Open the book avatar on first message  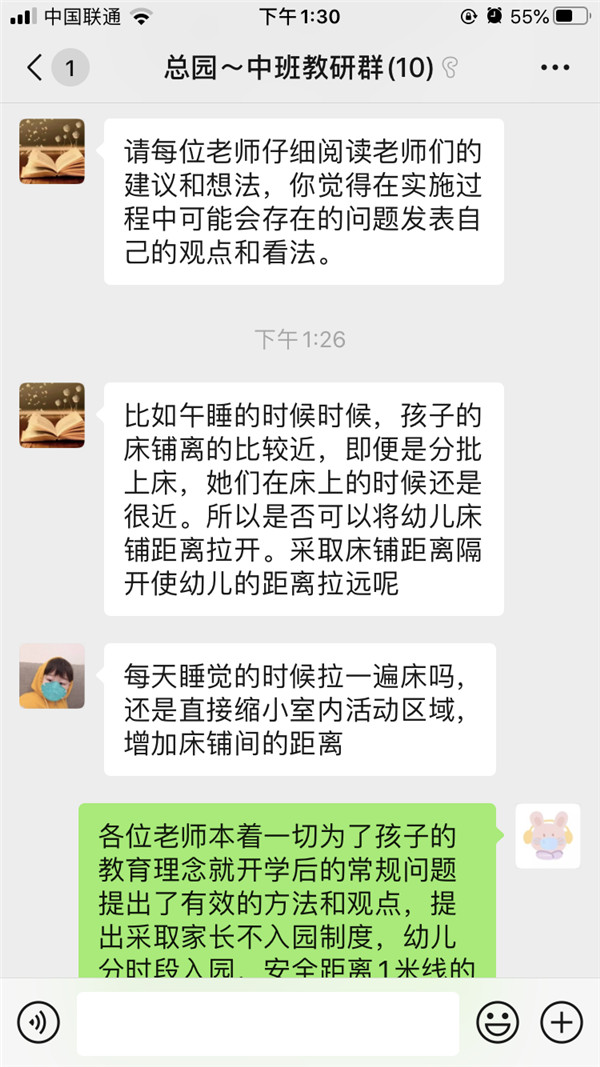coord(52,151)
